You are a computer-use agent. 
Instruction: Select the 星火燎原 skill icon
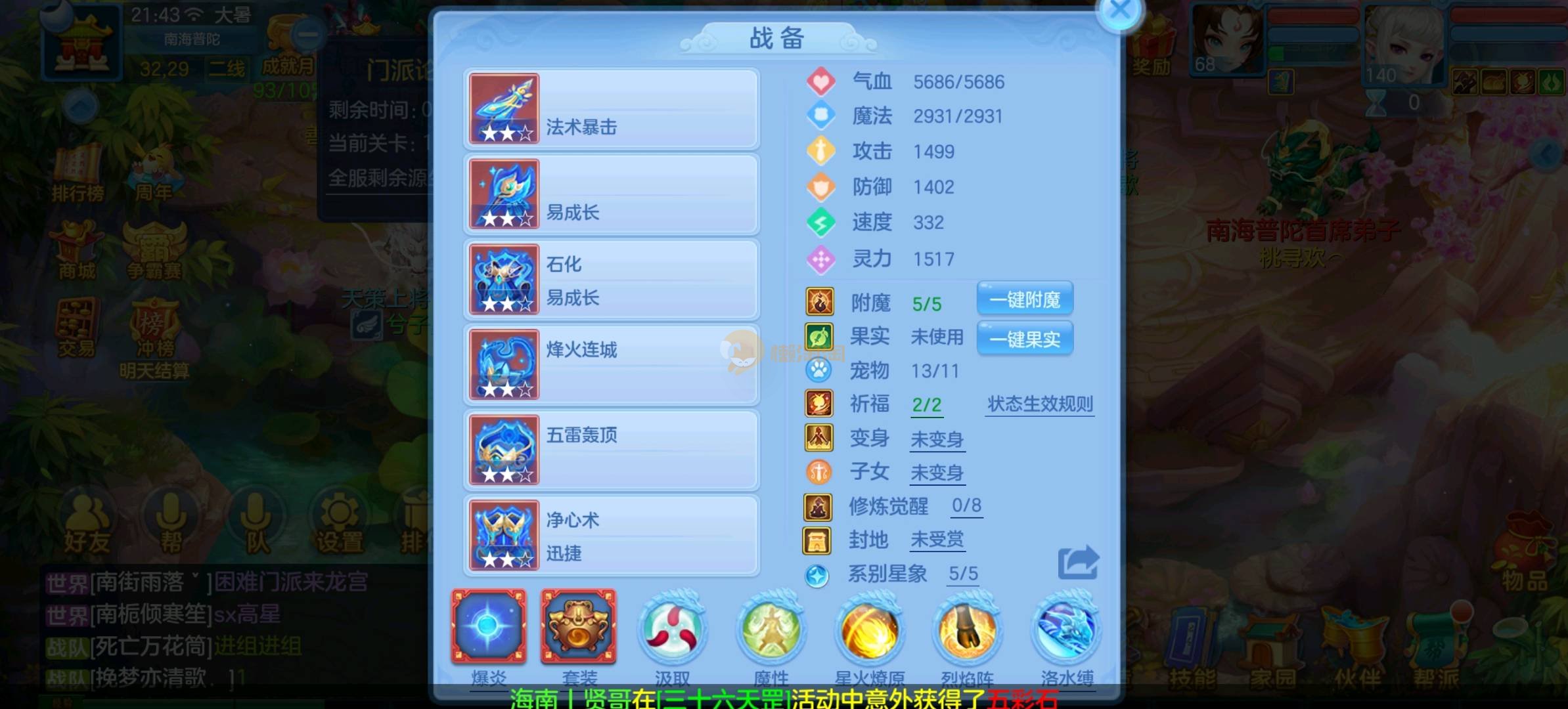point(869,629)
